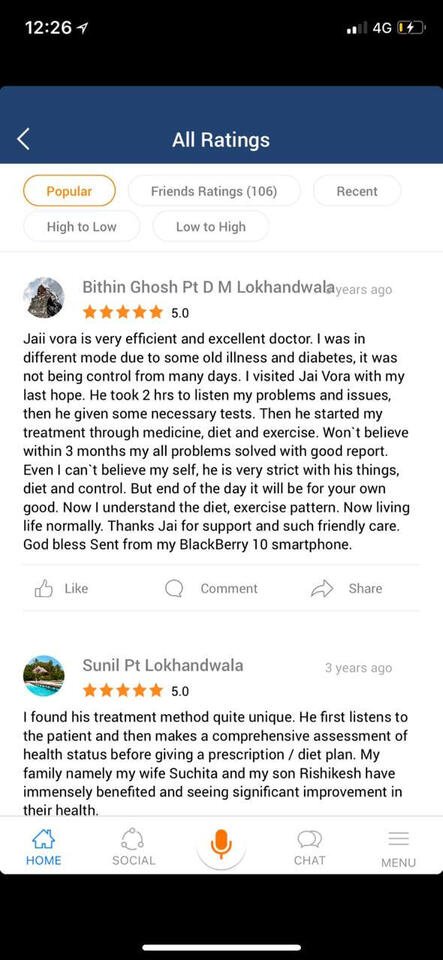Tap the orange microphone button
The width and height of the screenshot is (443, 960).
click(221, 845)
